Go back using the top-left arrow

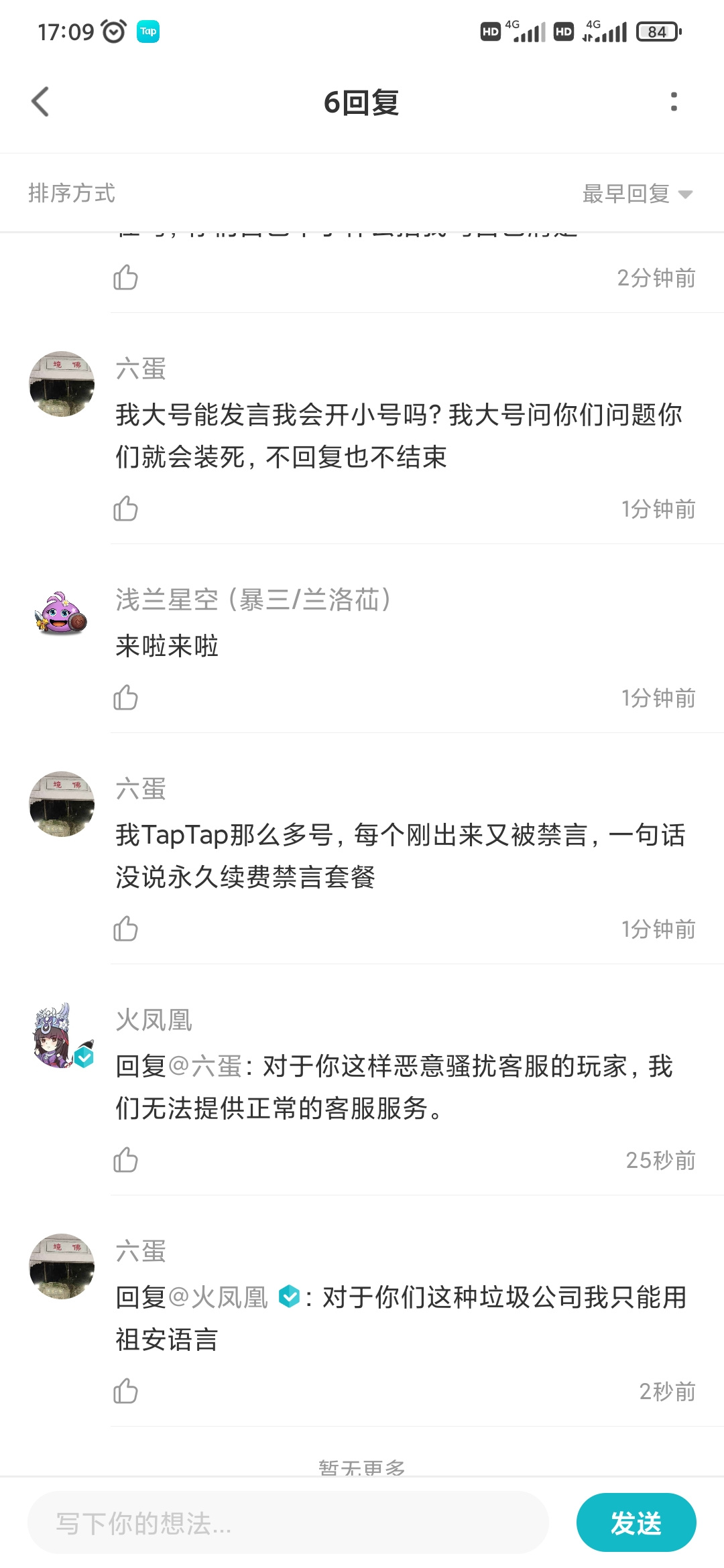(40, 102)
